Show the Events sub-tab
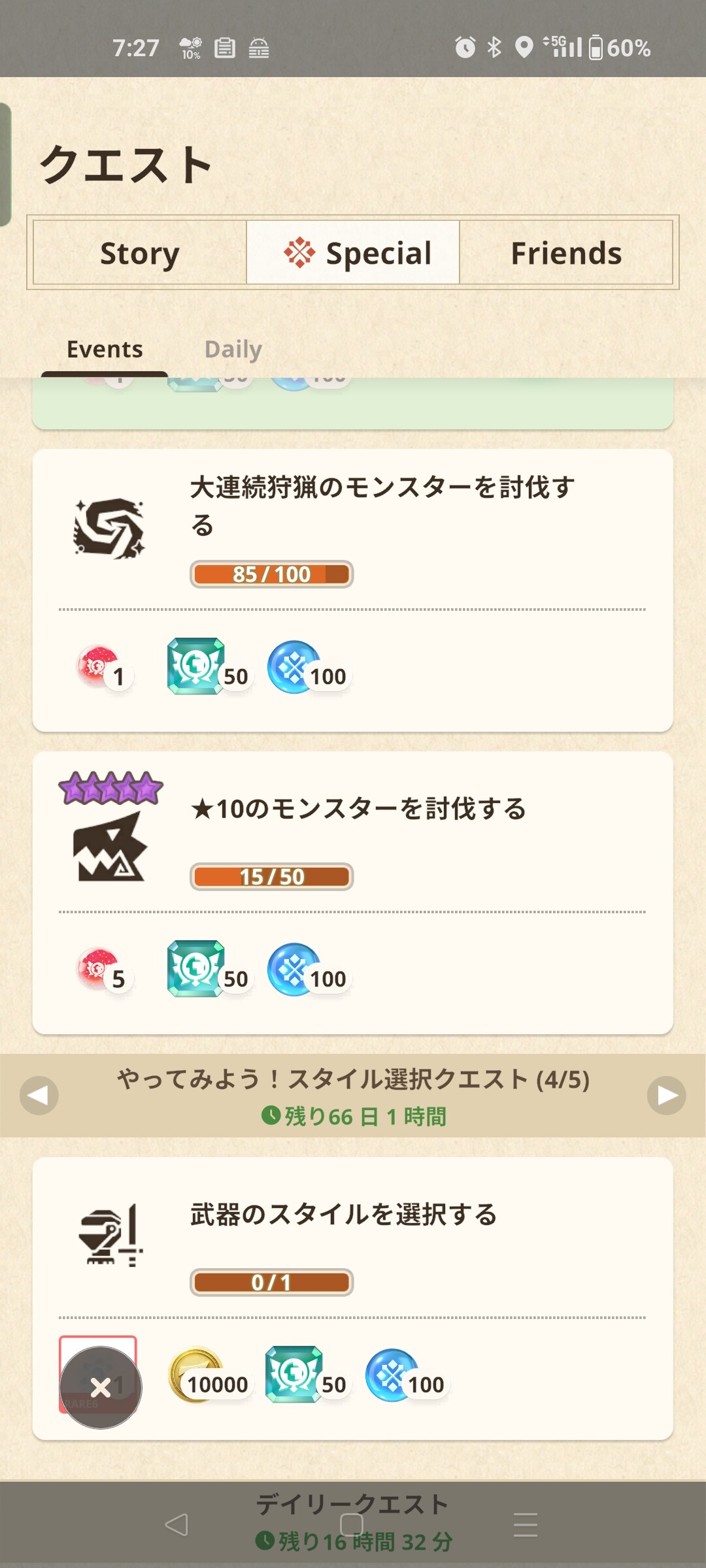This screenshot has height=1568, width=706. [x=105, y=350]
